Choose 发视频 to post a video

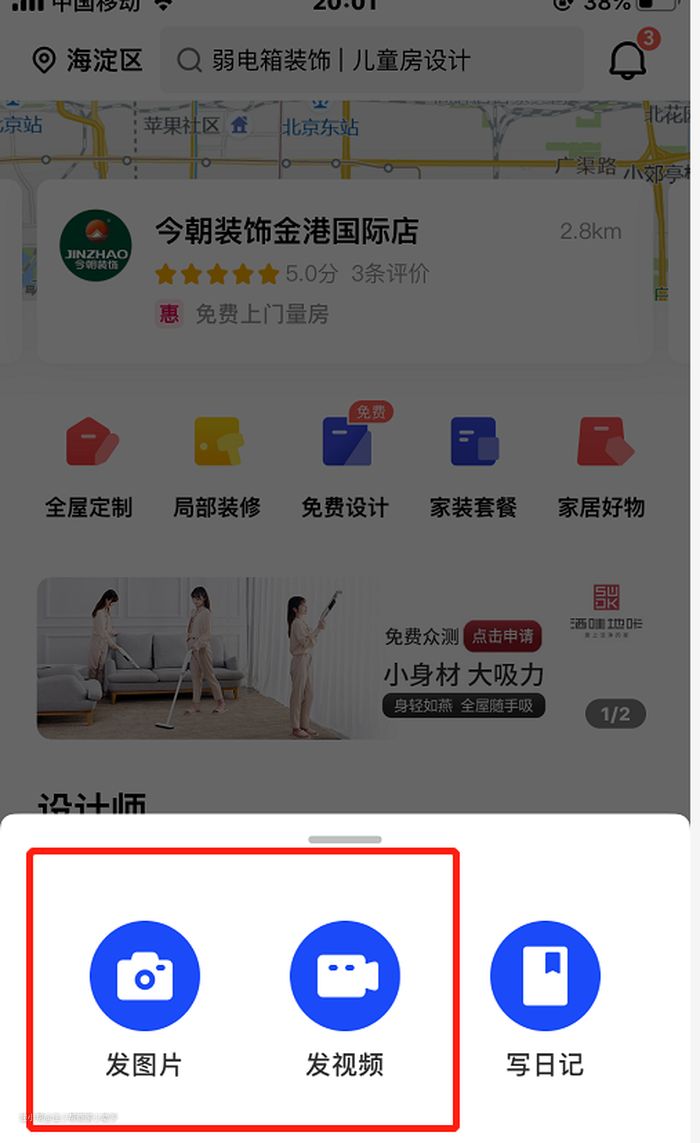(345, 976)
